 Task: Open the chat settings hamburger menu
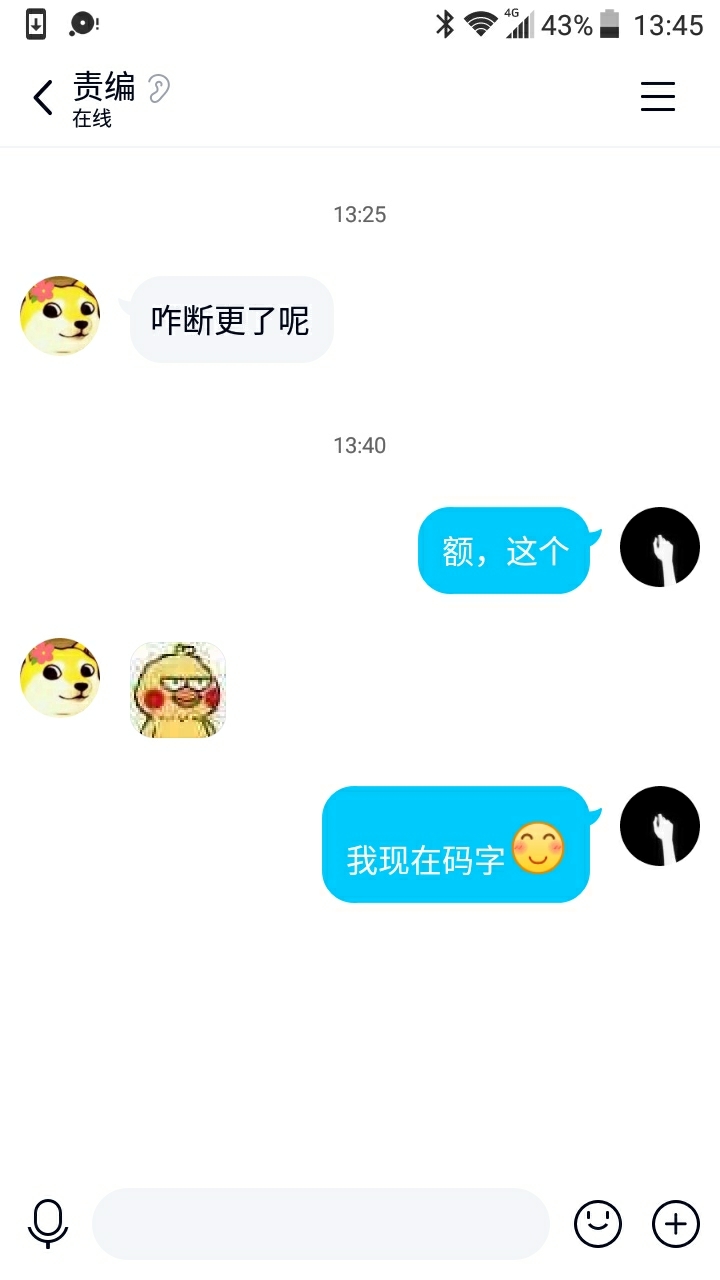[x=658, y=96]
